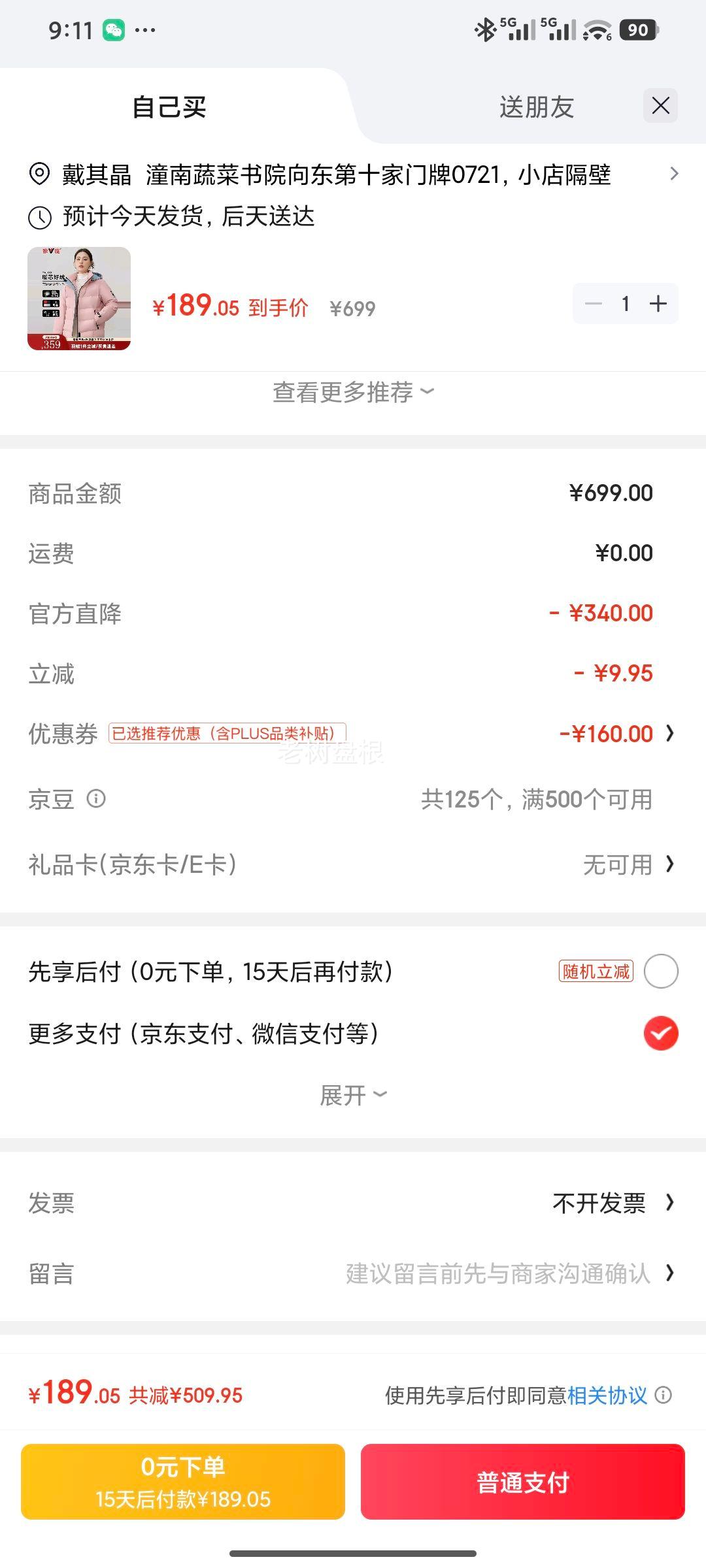706x1568 pixels.
Task: Decrease quantity with the minus icon
Action: coord(593,302)
